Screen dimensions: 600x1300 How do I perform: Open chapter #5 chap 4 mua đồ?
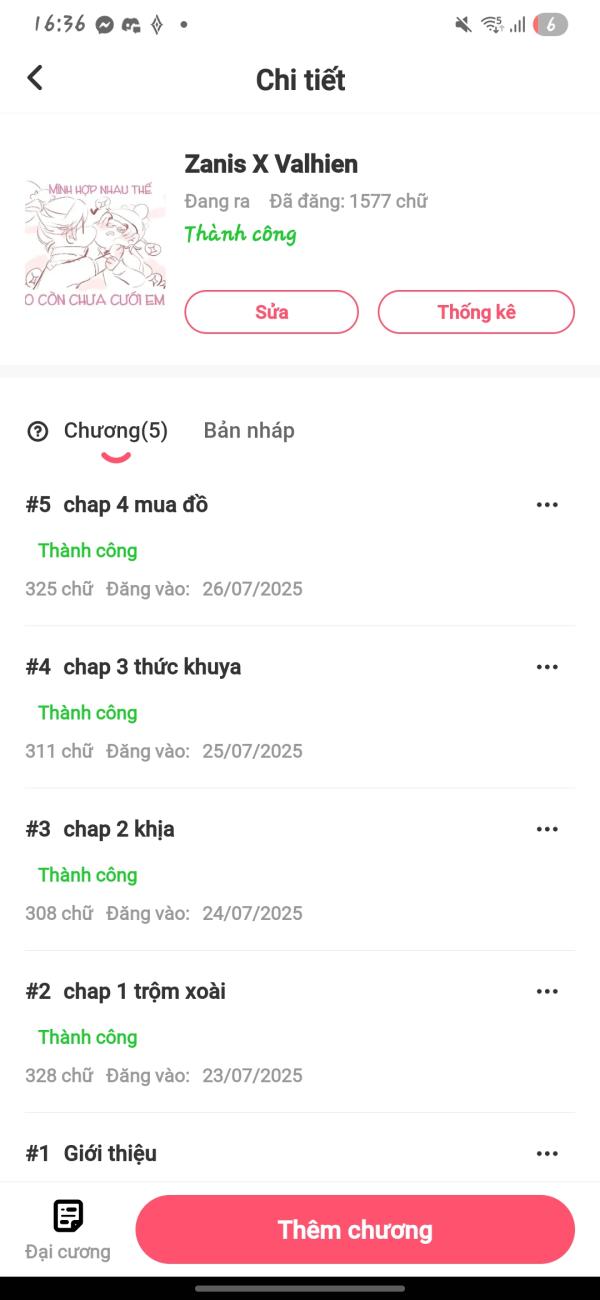coord(136,505)
